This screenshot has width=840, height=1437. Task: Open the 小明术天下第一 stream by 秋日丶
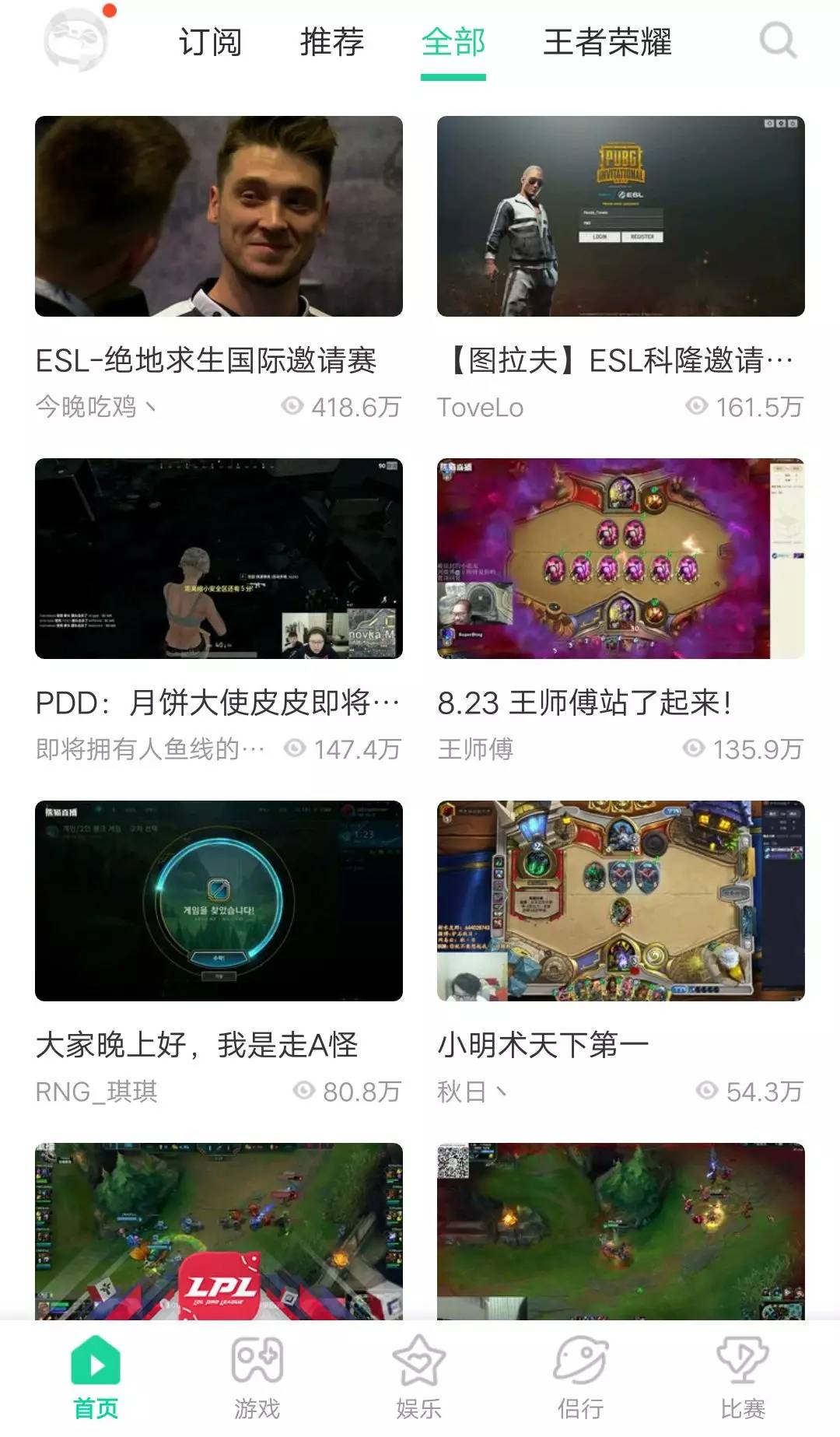coord(621,901)
